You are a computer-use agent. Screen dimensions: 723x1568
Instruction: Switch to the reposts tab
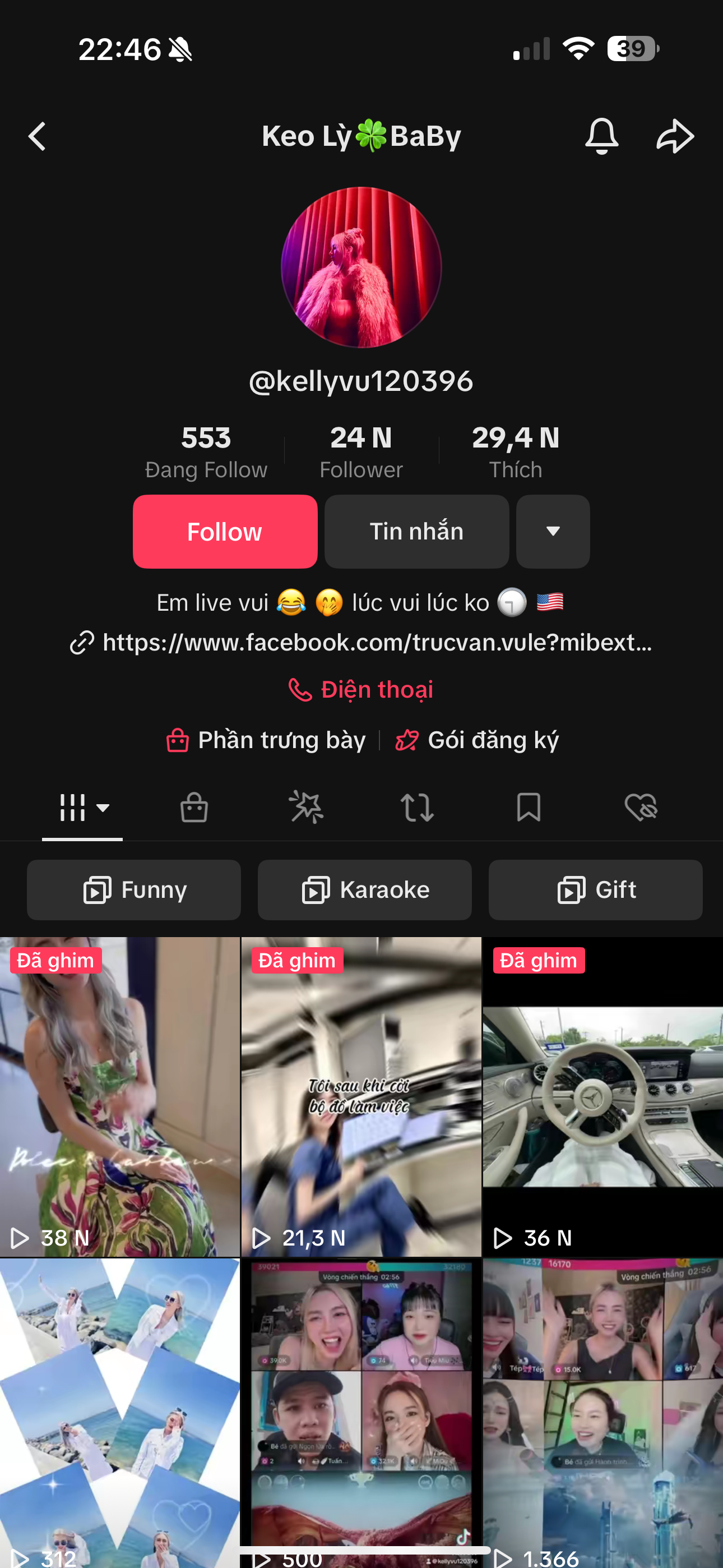coord(417,808)
